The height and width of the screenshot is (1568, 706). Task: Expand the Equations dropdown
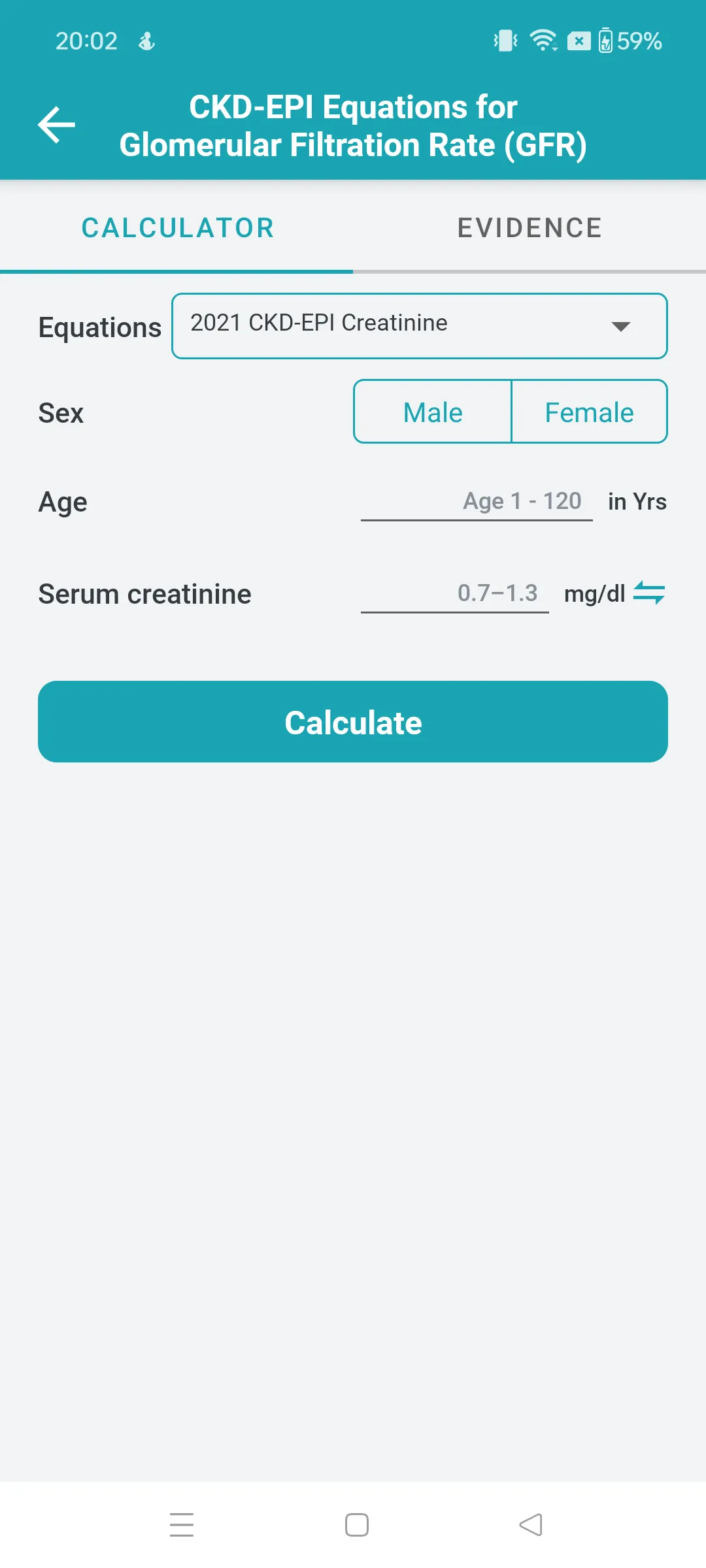[419, 326]
